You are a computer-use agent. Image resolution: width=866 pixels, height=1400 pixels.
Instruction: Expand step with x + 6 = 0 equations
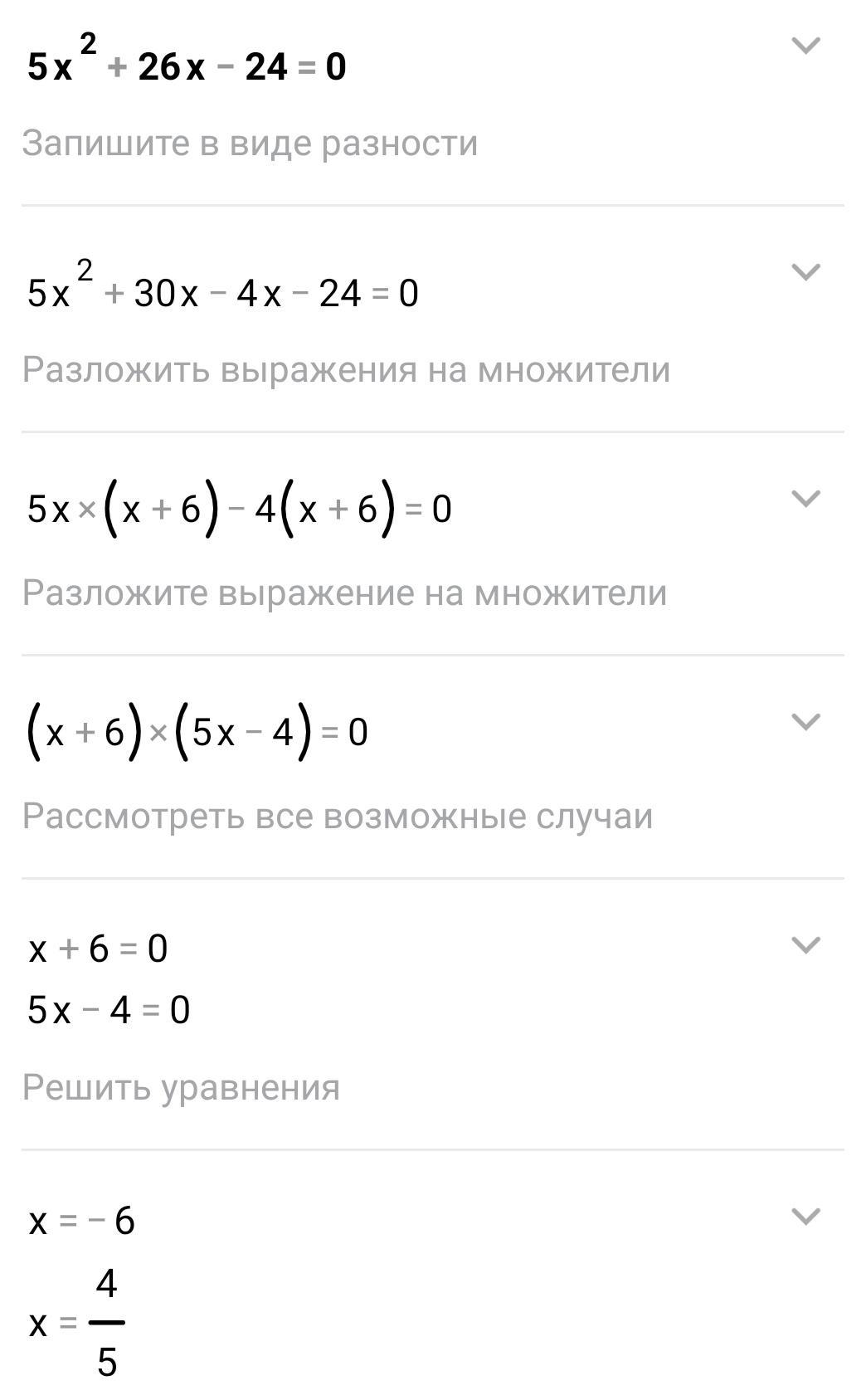click(805, 945)
